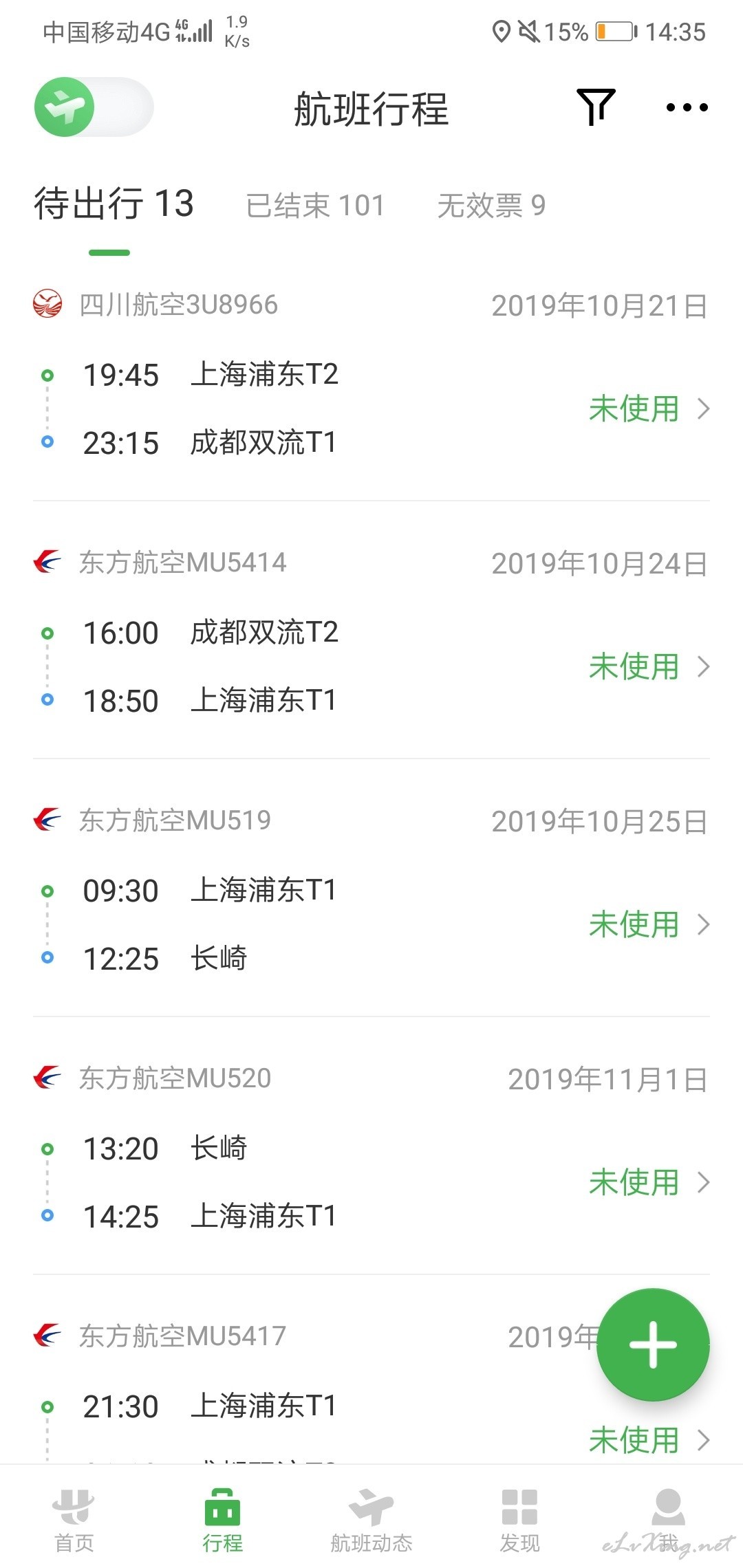Select the 待出行 13 tab

point(114,204)
